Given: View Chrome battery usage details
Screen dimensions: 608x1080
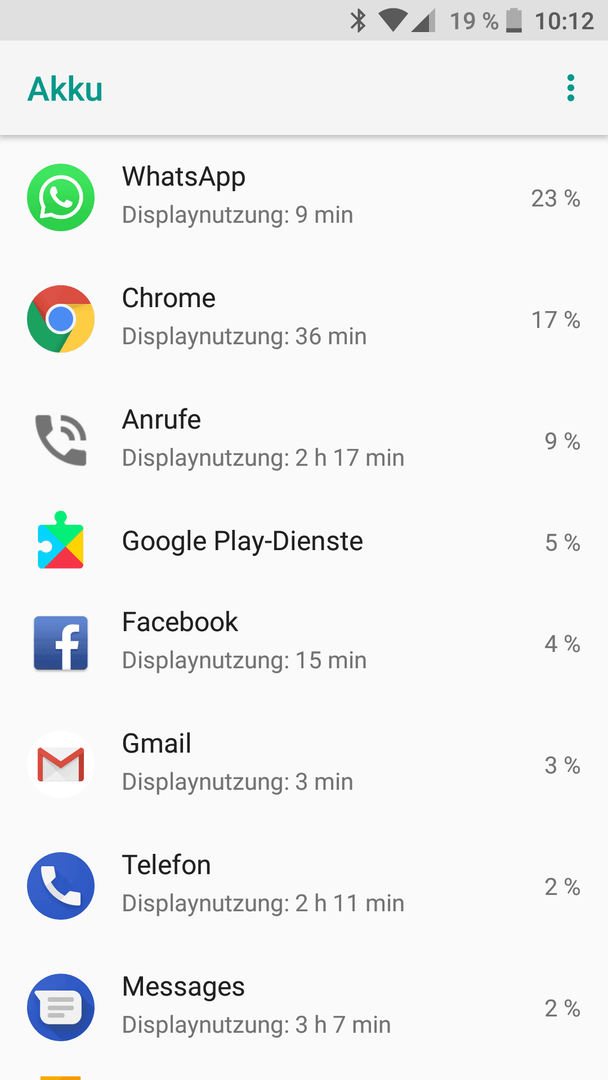Looking at the screenshot, I should [304, 319].
